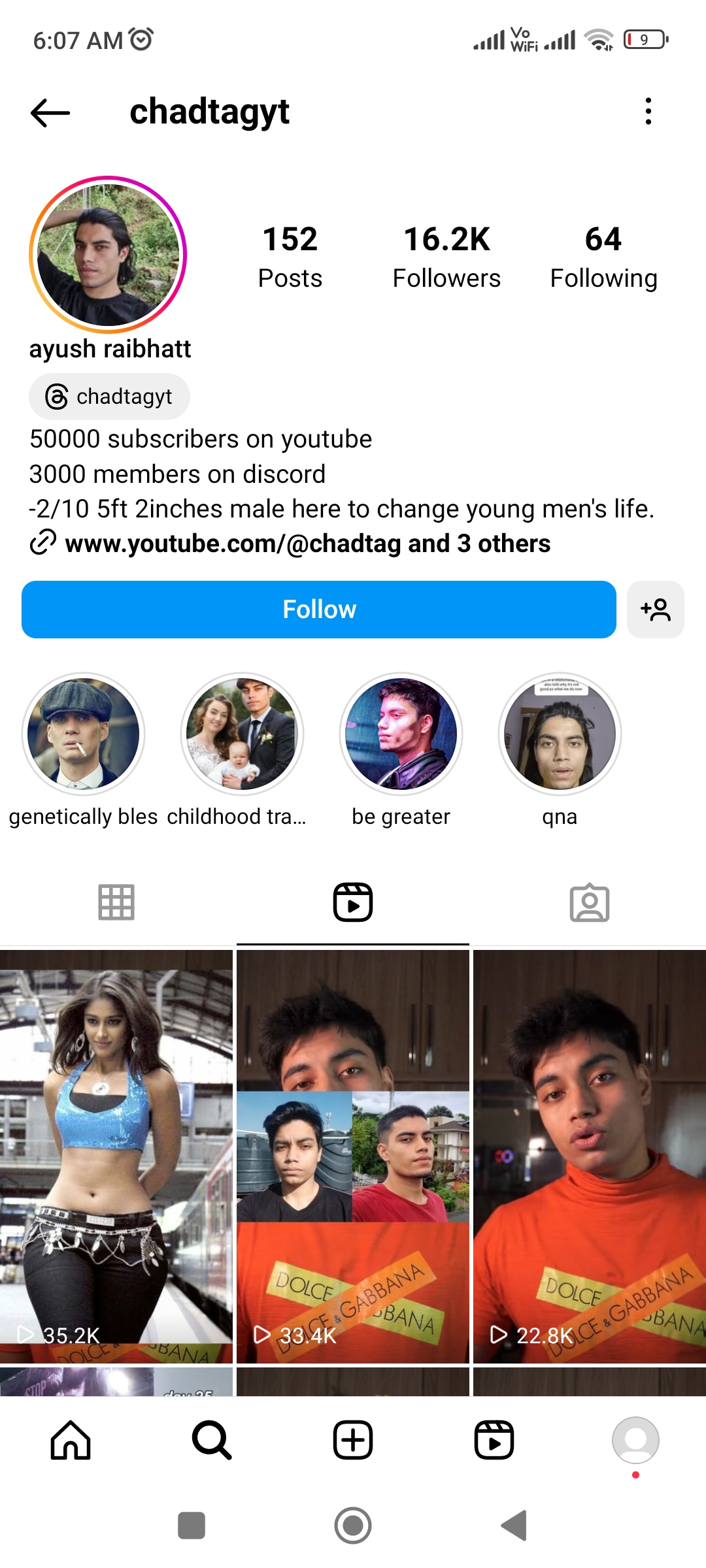Open the chadtagyt Threads badge
This screenshot has height=1568, width=706.
[x=109, y=397]
